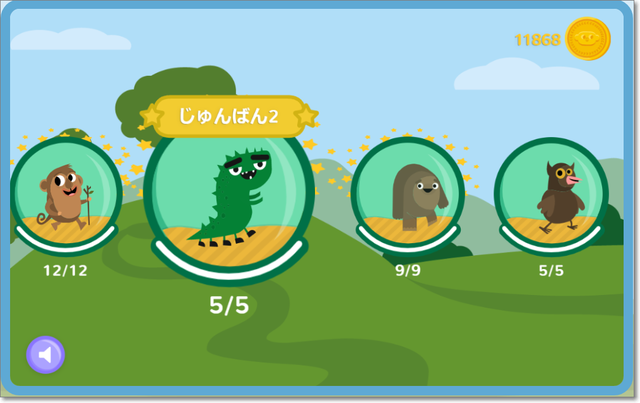Toggle the sound speaker button
The image size is (640, 403).
click(45, 354)
